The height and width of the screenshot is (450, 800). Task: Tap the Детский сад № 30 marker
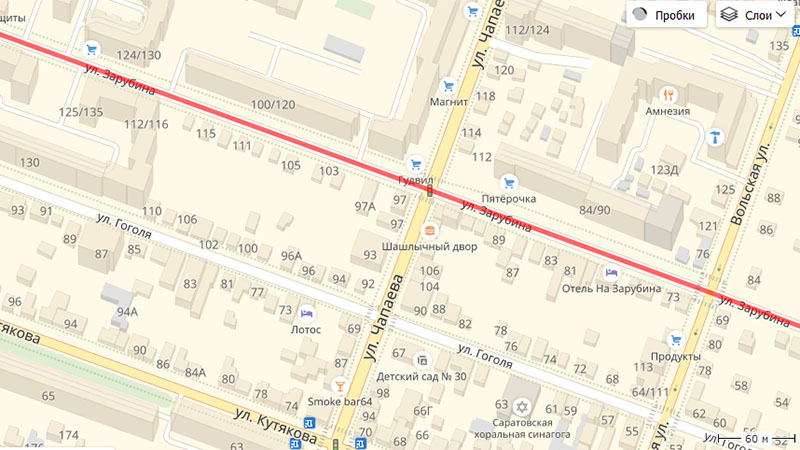tap(422, 359)
